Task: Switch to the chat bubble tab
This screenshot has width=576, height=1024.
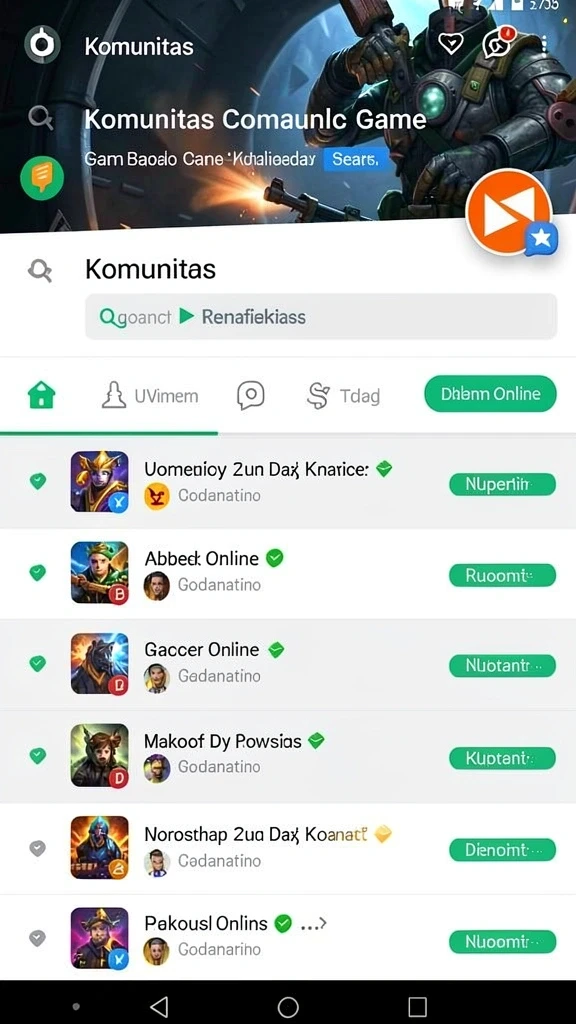Action: (251, 395)
